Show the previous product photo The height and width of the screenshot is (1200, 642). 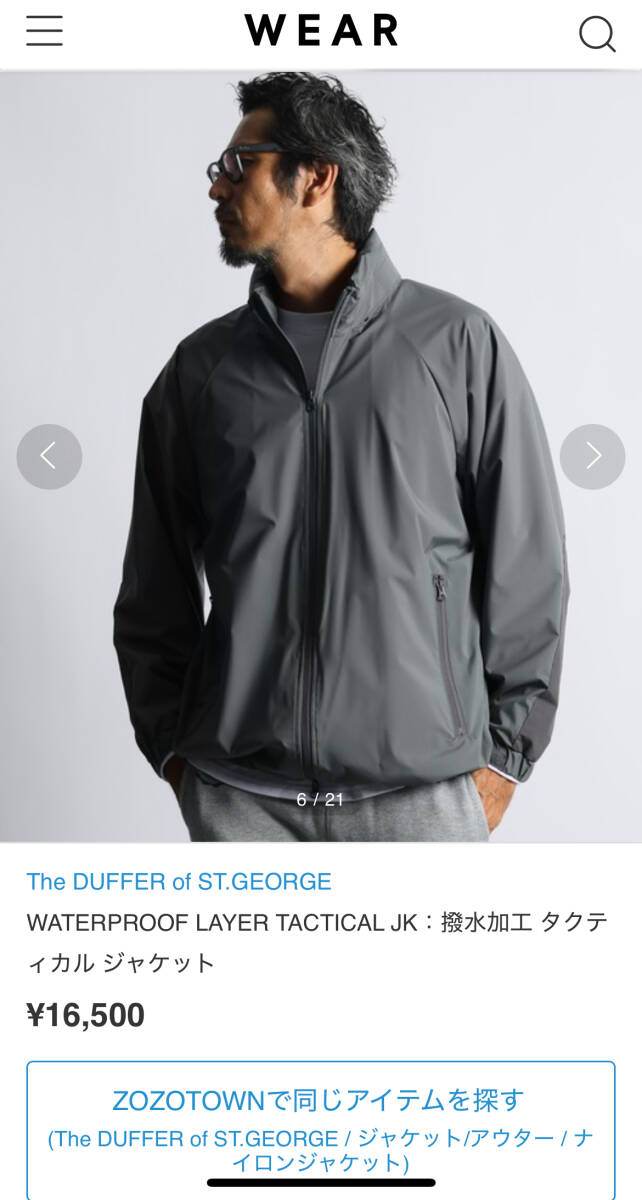(49, 456)
